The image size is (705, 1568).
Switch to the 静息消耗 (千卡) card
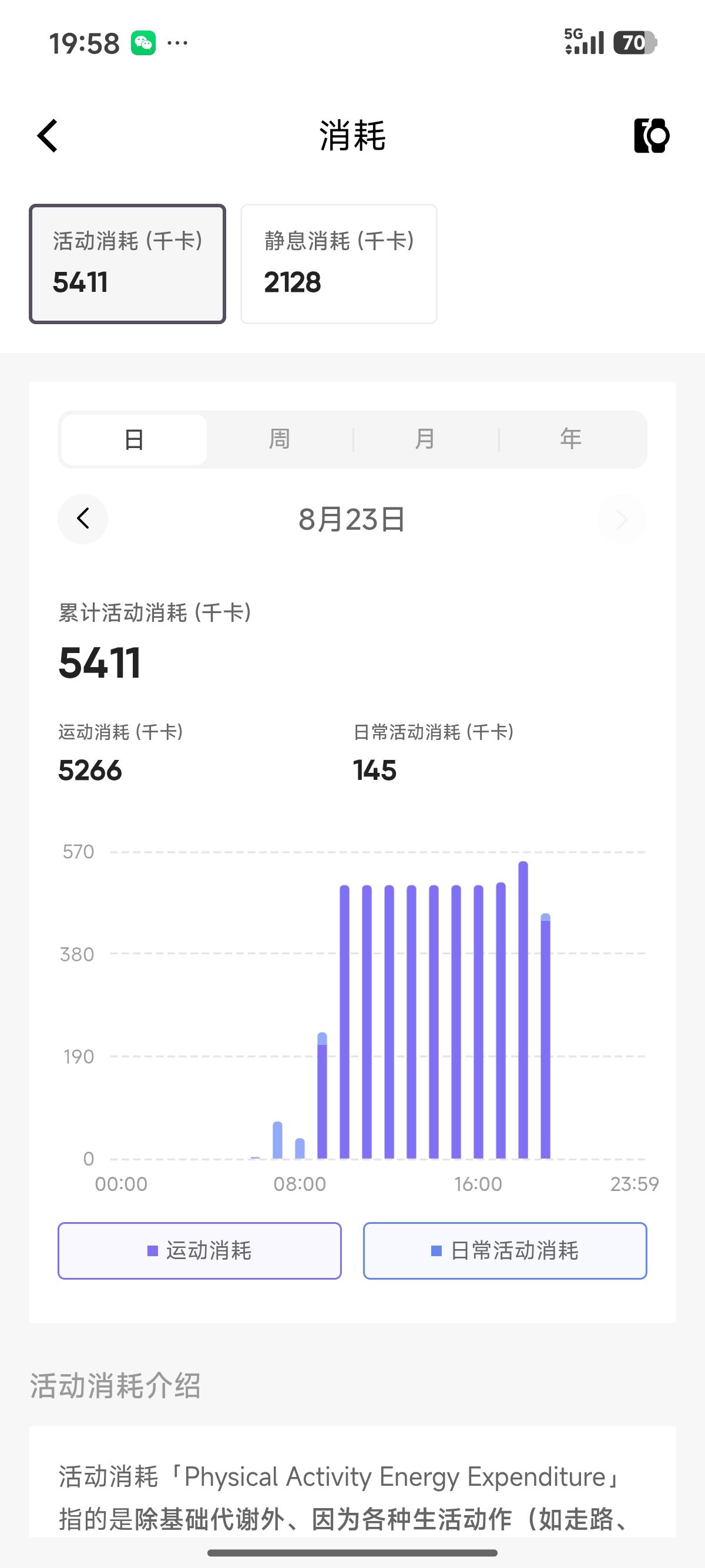coord(339,264)
